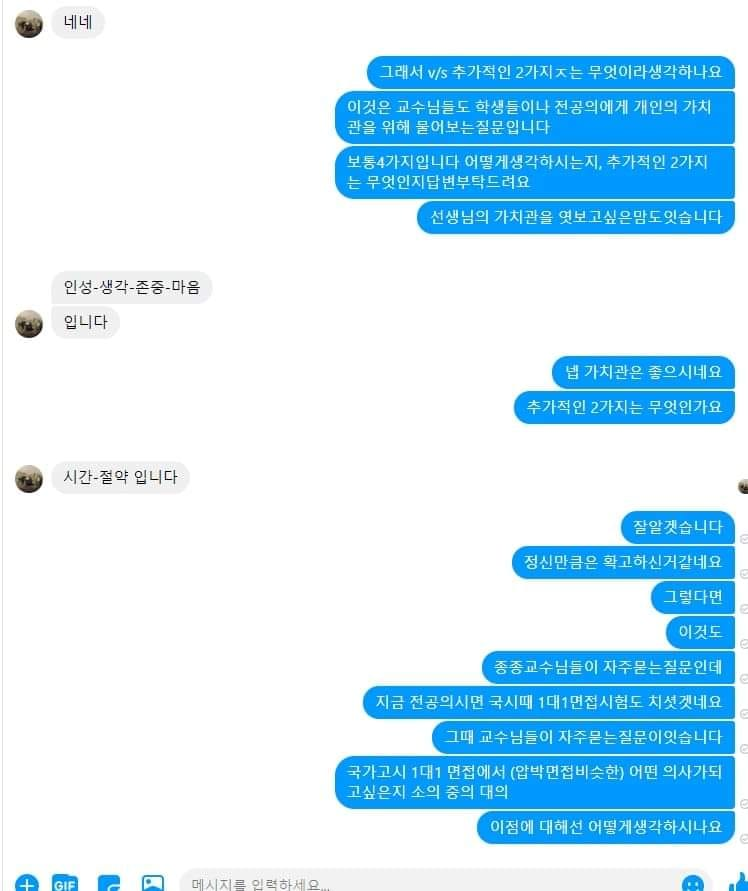Screen dimensions: 748x891
Task: Open the emoji picker in message field
Action: click(x=692, y=884)
